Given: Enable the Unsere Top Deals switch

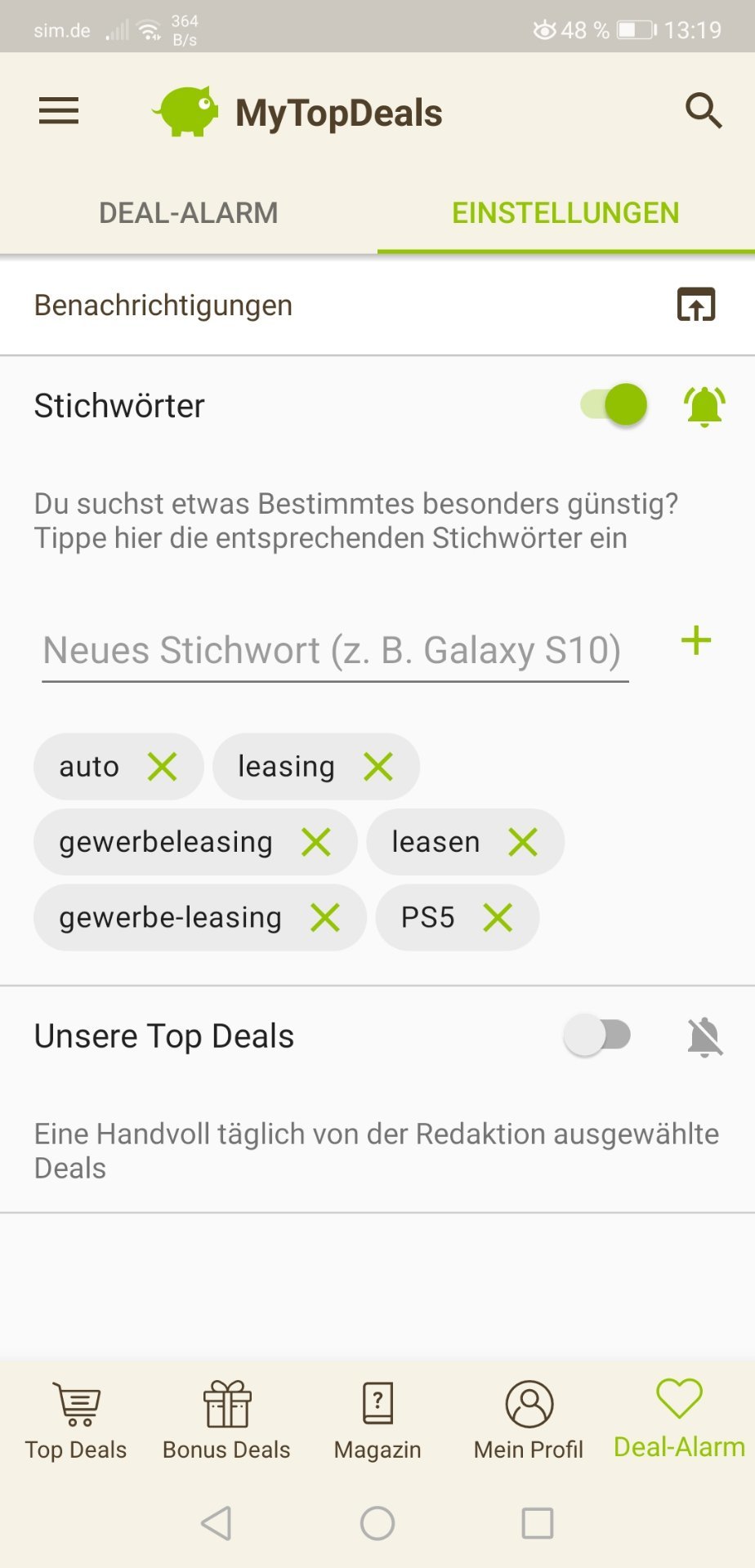Looking at the screenshot, I should [597, 1036].
